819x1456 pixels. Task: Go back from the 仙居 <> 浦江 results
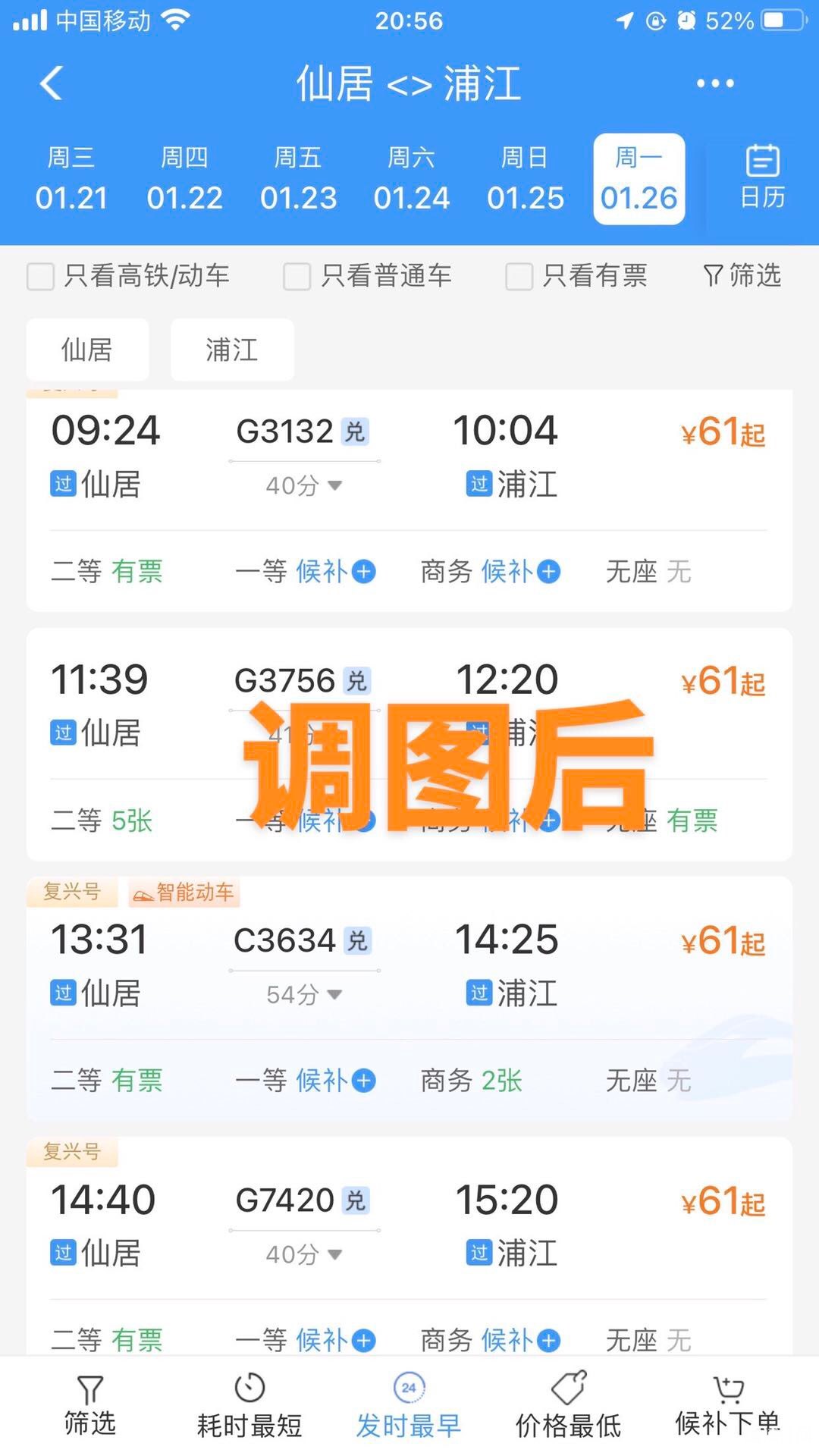tap(52, 83)
